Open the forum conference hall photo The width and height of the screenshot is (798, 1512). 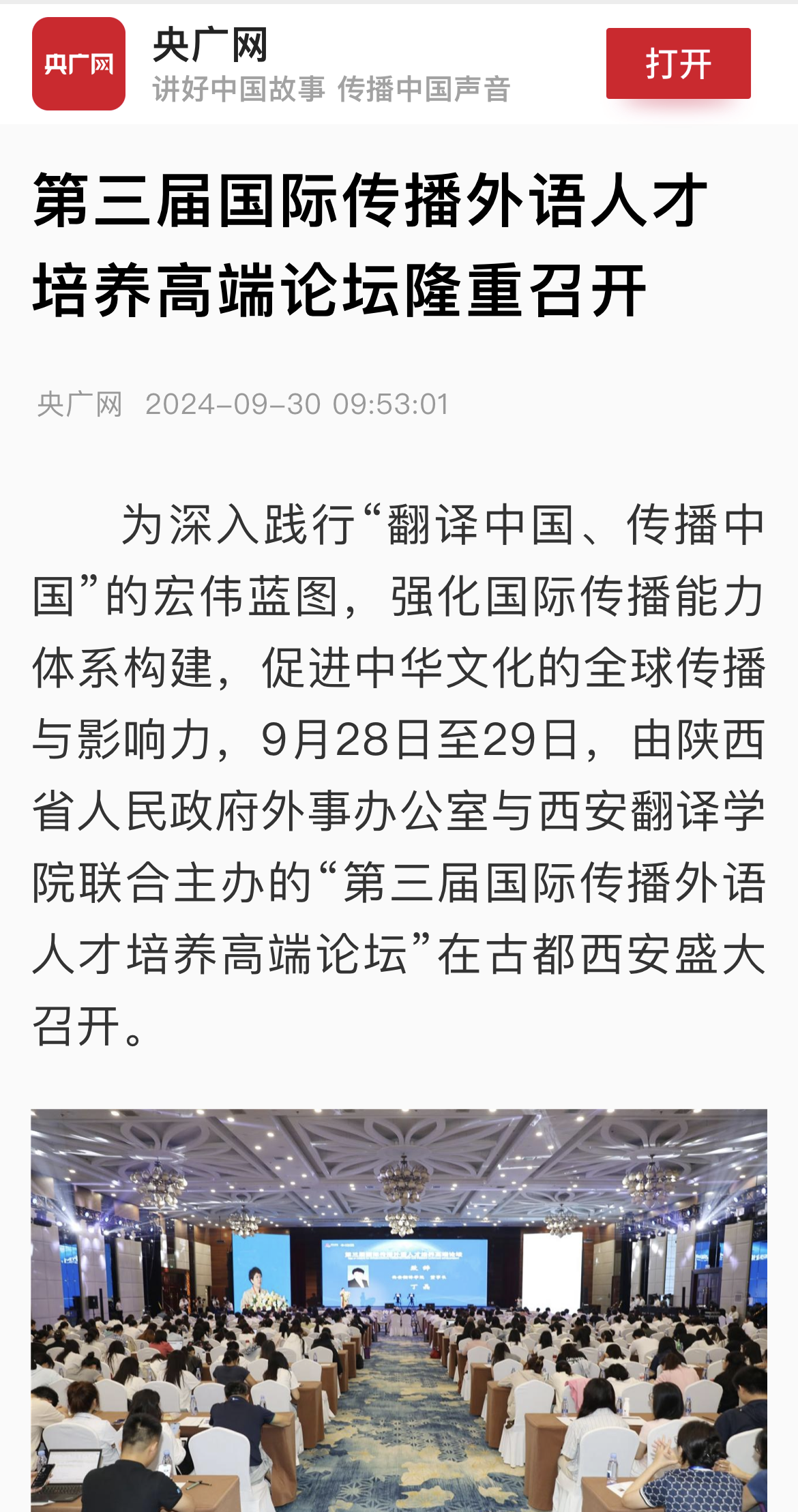click(x=399, y=1309)
